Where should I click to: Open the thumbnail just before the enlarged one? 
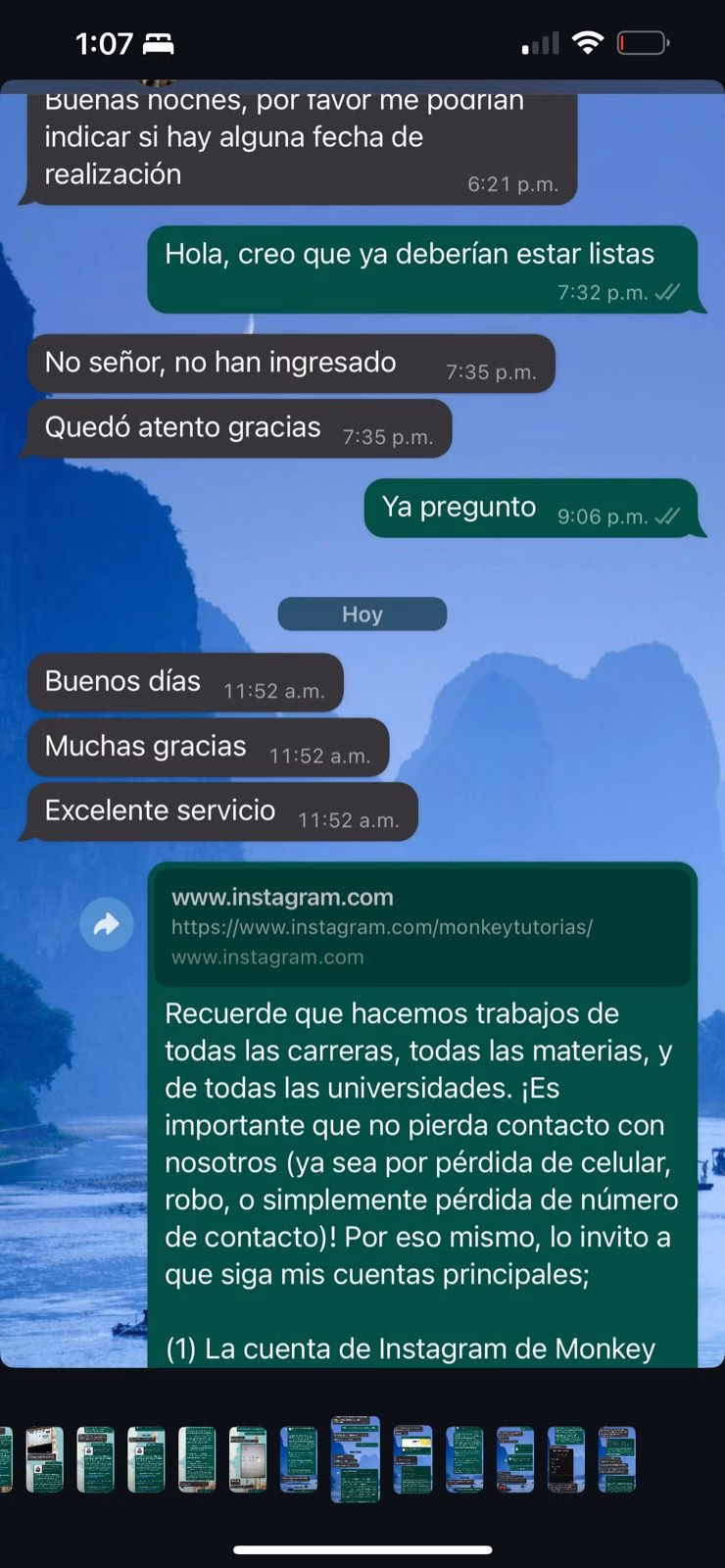pos(299,1459)
